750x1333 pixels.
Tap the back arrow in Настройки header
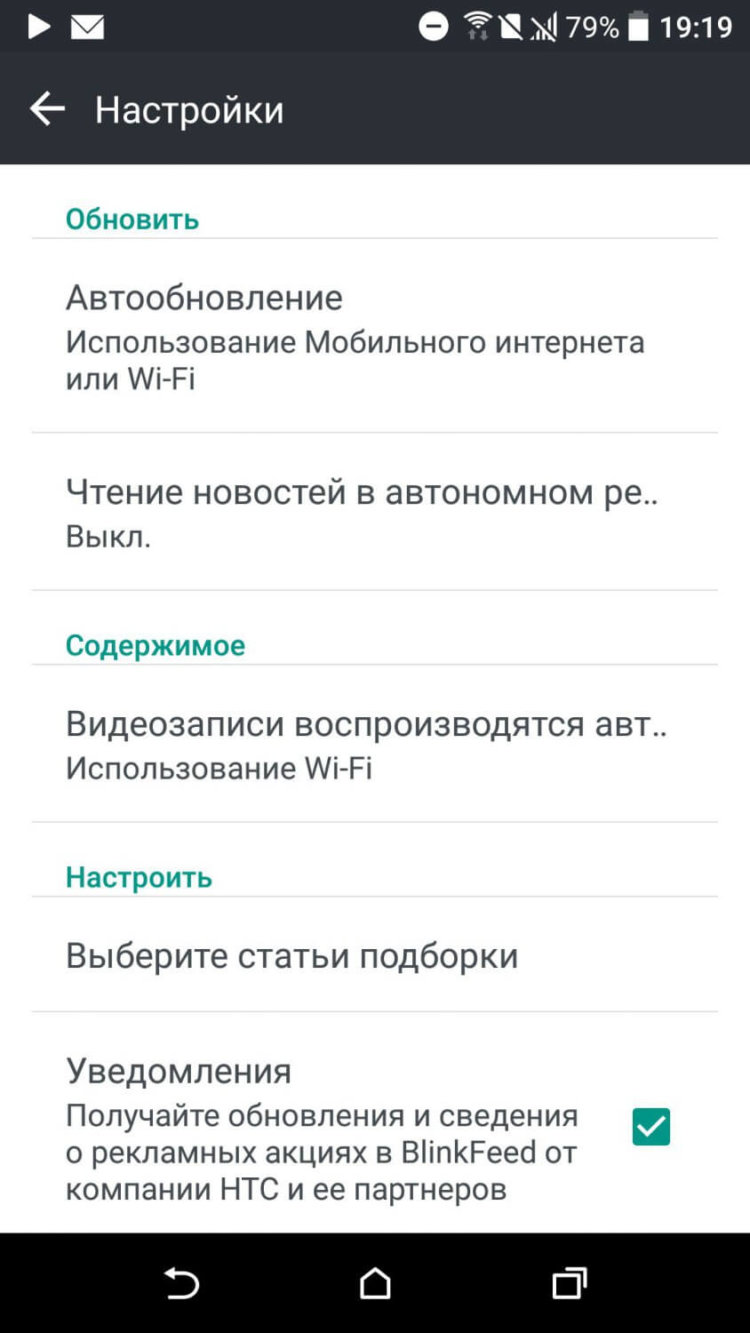pos(47,108)
